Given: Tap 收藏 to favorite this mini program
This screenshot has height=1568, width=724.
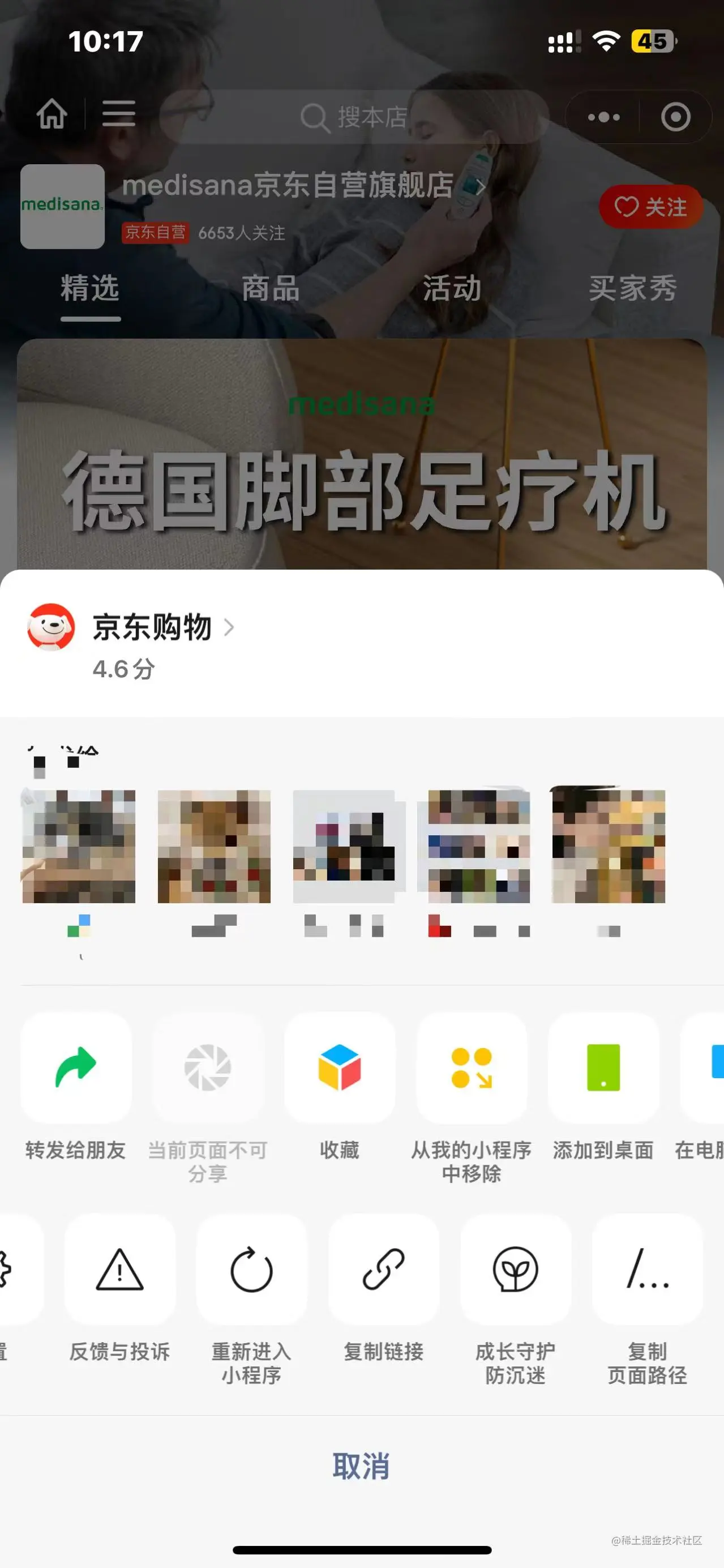Looking at the screenshot, I should (340, 1067).
